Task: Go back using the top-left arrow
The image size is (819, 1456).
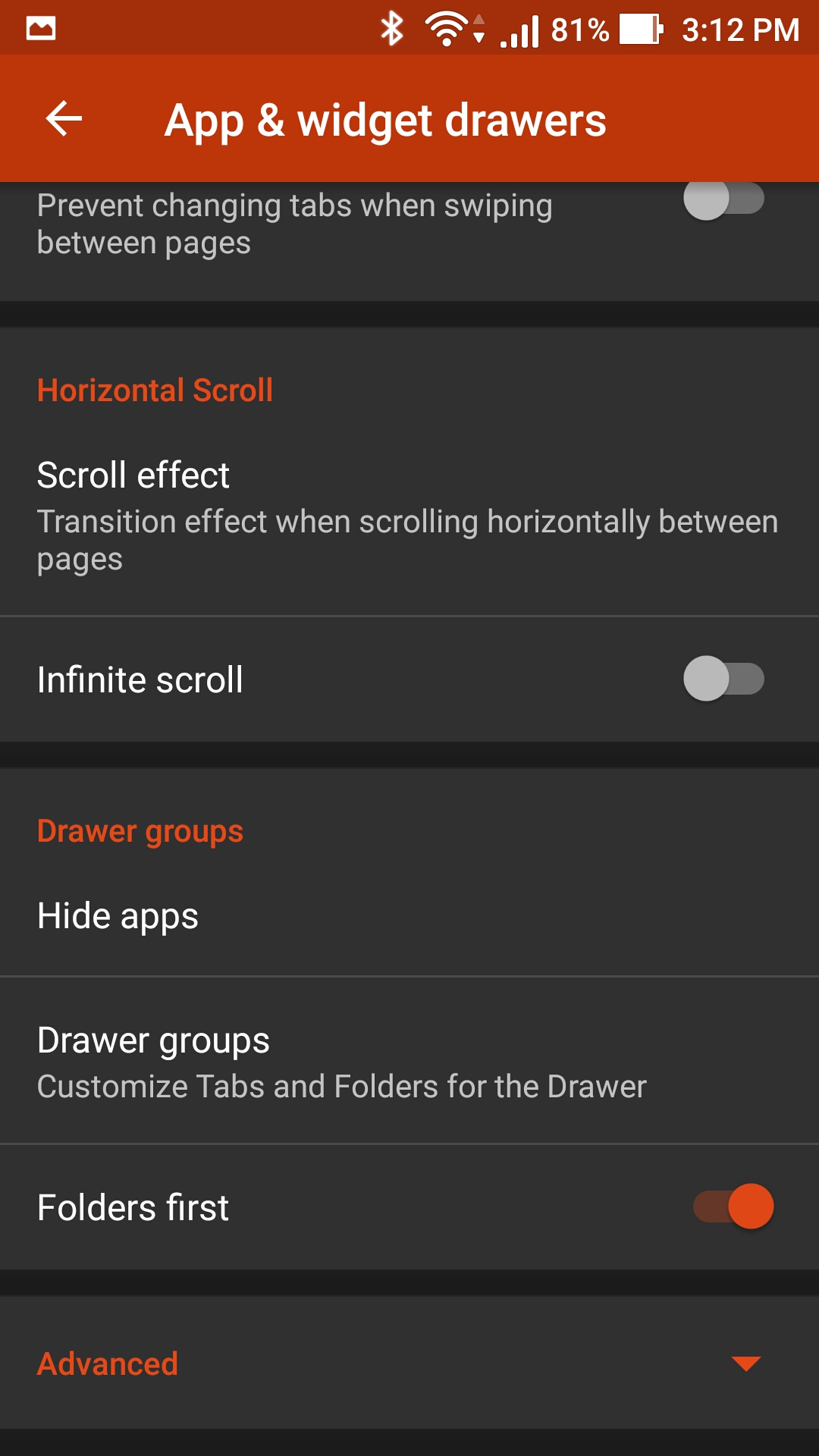Action: pos(64,119)
